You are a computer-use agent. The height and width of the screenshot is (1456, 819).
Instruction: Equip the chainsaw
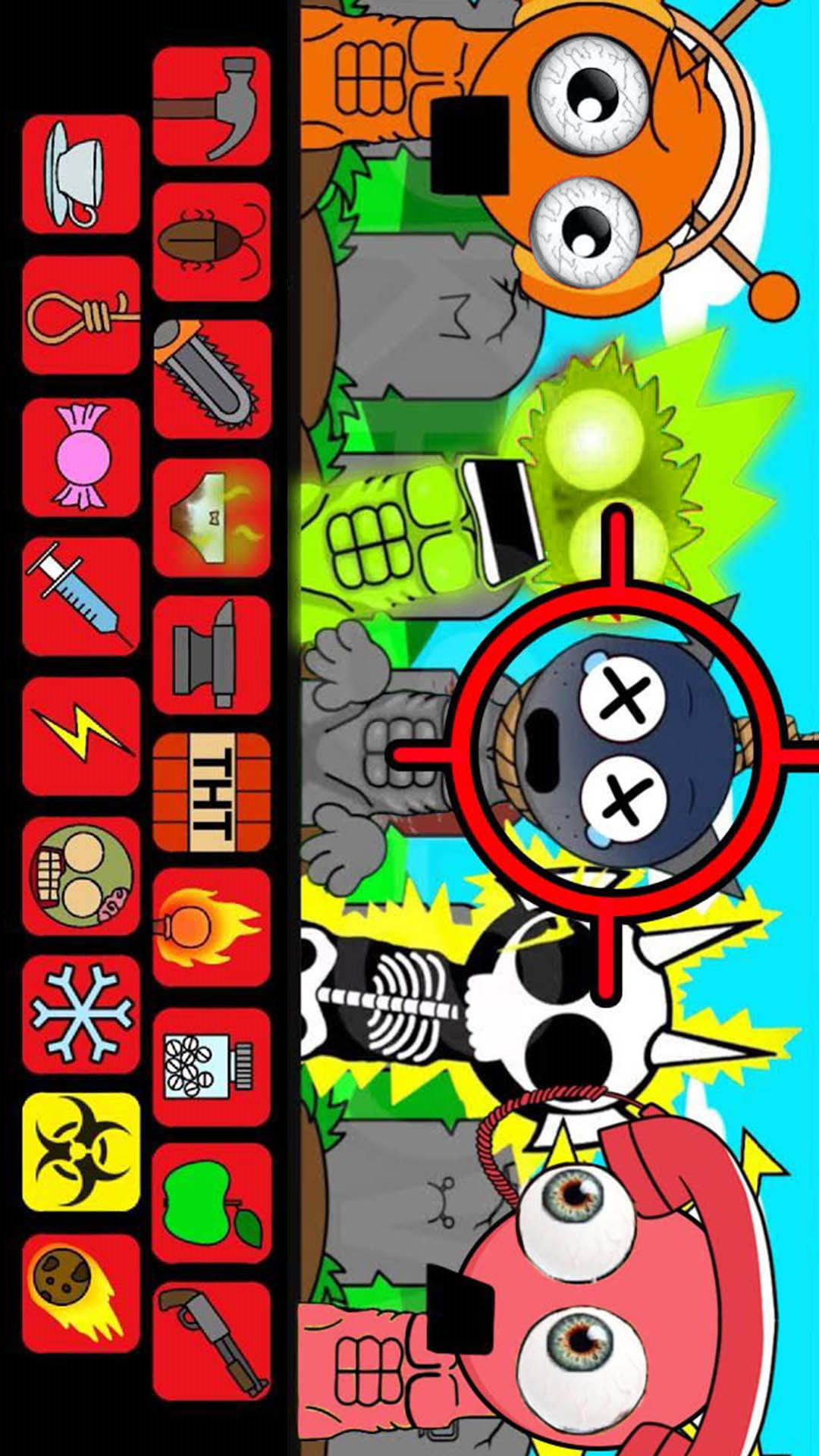(212, 378)
